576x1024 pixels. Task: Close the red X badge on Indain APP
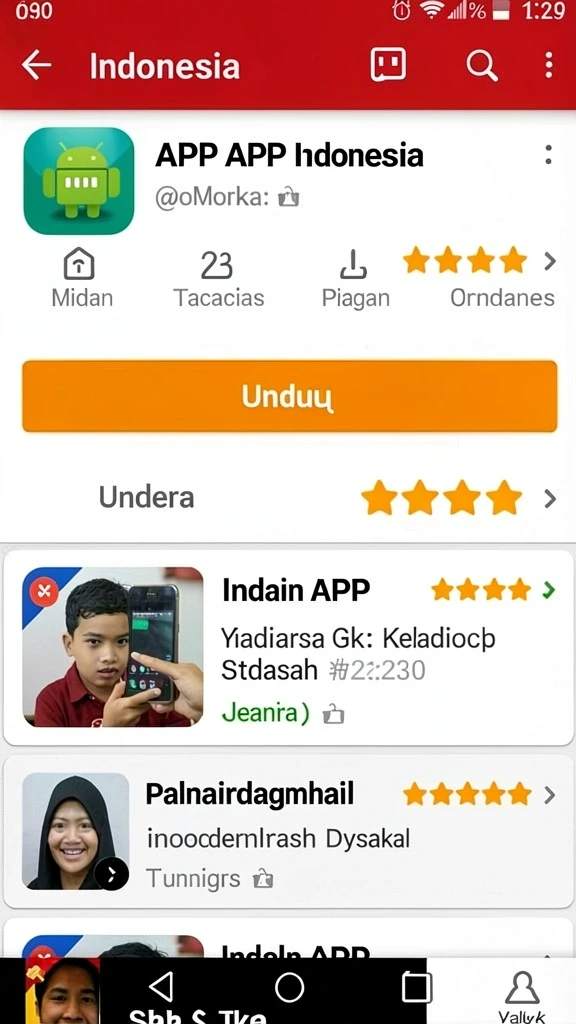click(x=44, y=592)
